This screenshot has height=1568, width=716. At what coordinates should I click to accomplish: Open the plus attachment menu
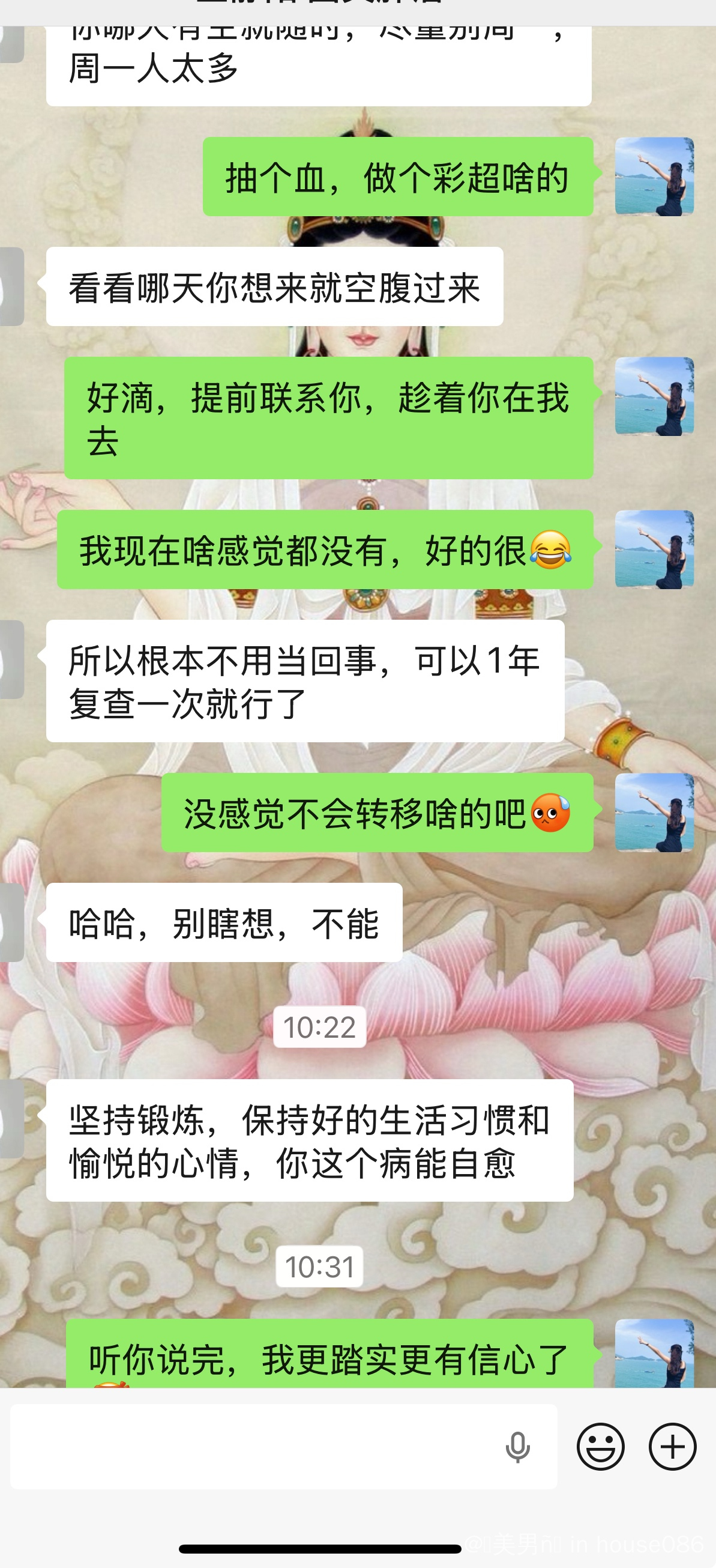coord(672,1447)
